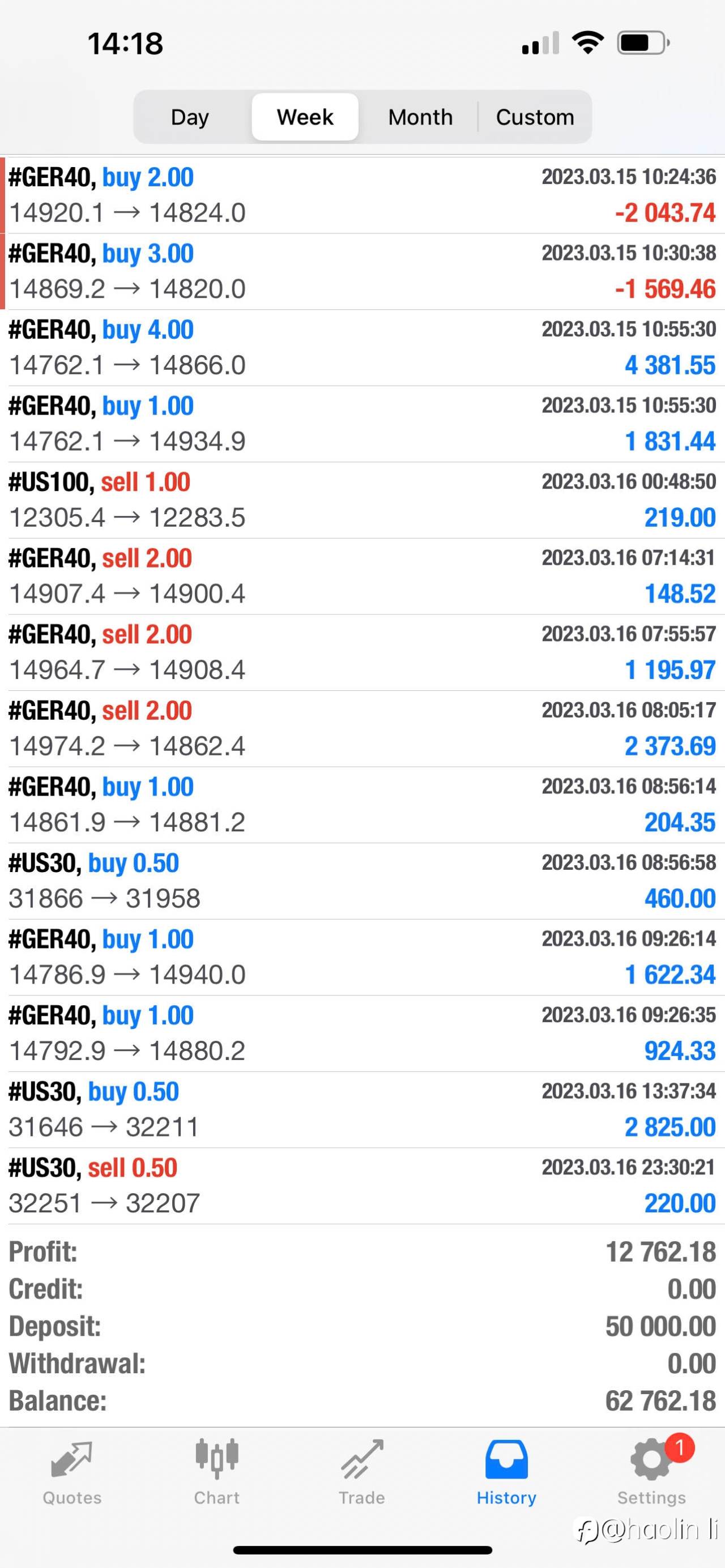The image size is (725, 1568).
Task: Select the Week period filter
Action: coord(305,117)
